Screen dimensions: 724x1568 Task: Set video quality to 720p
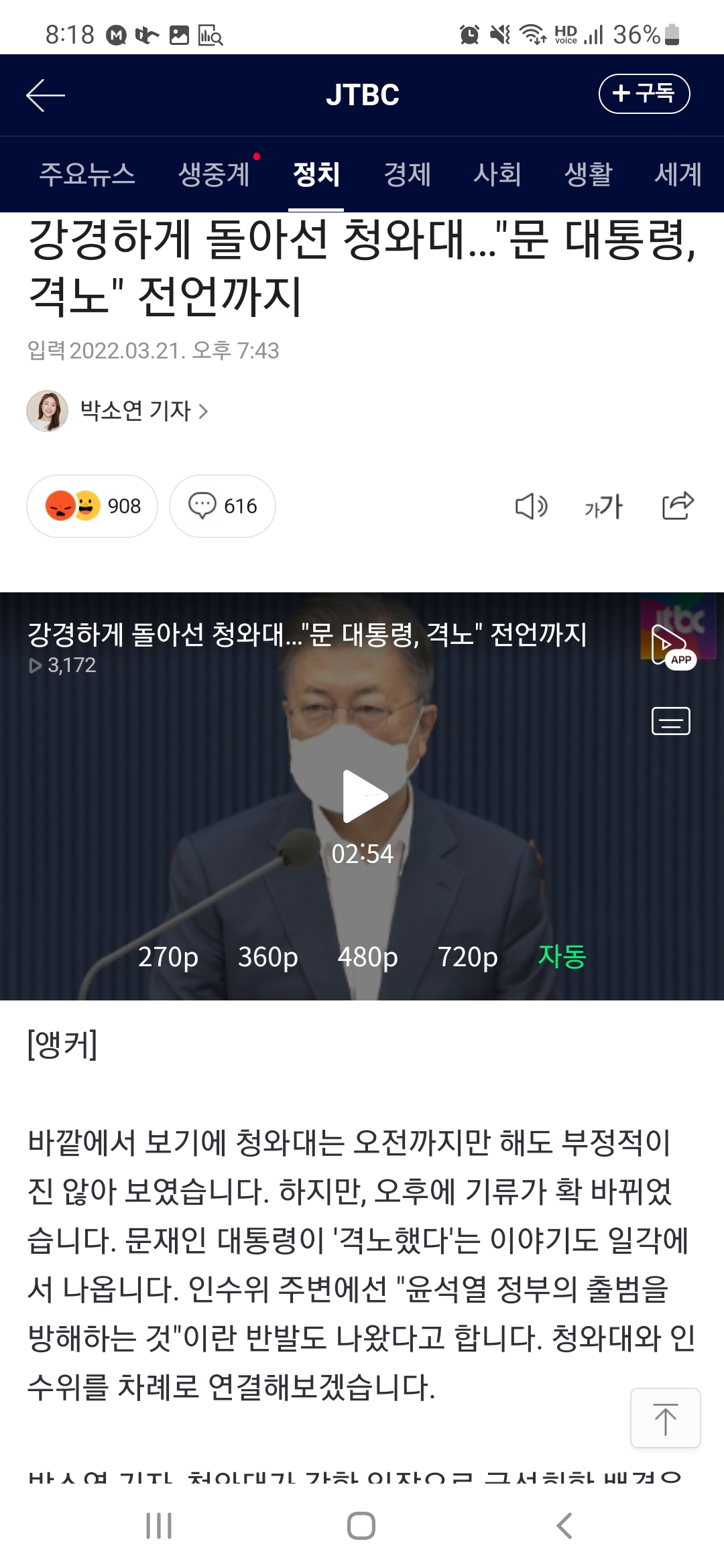click(x=467, y=957)
